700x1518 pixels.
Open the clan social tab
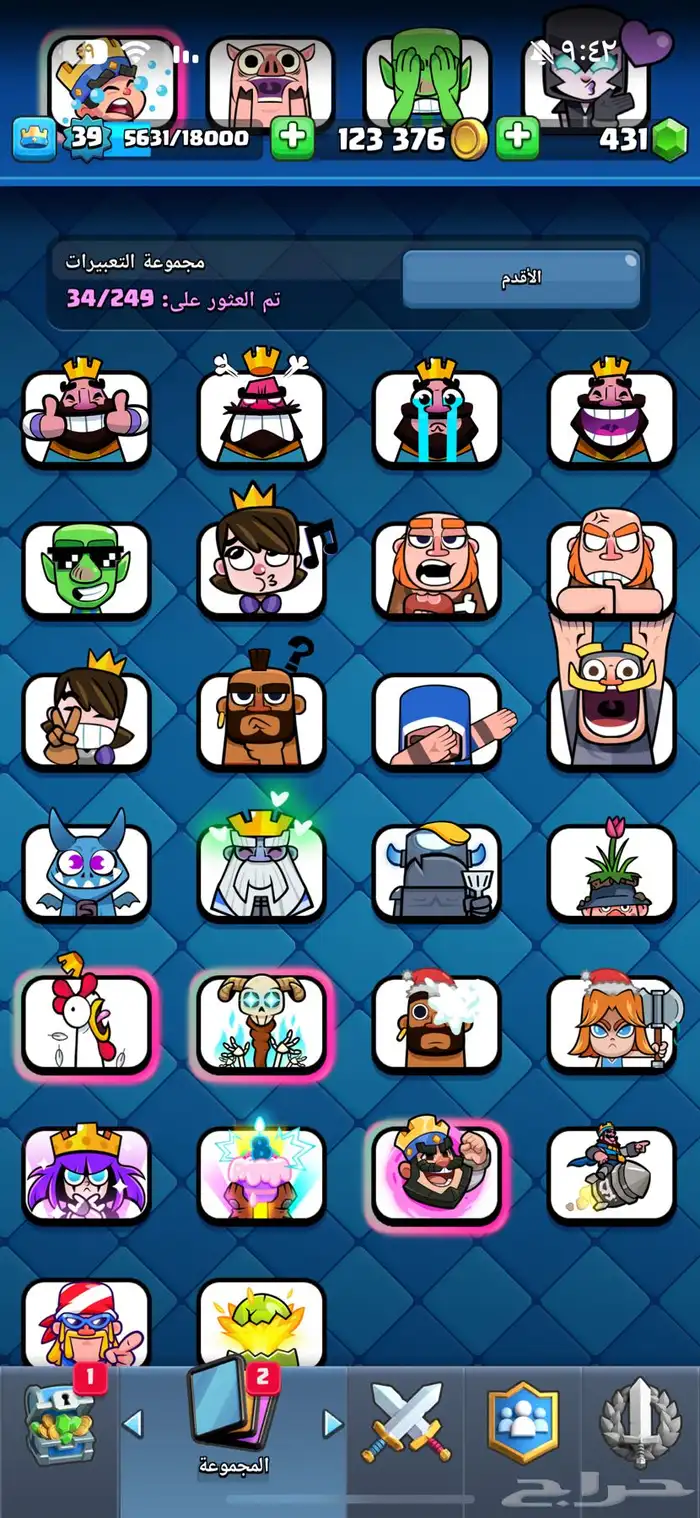tap(522, 1423)
